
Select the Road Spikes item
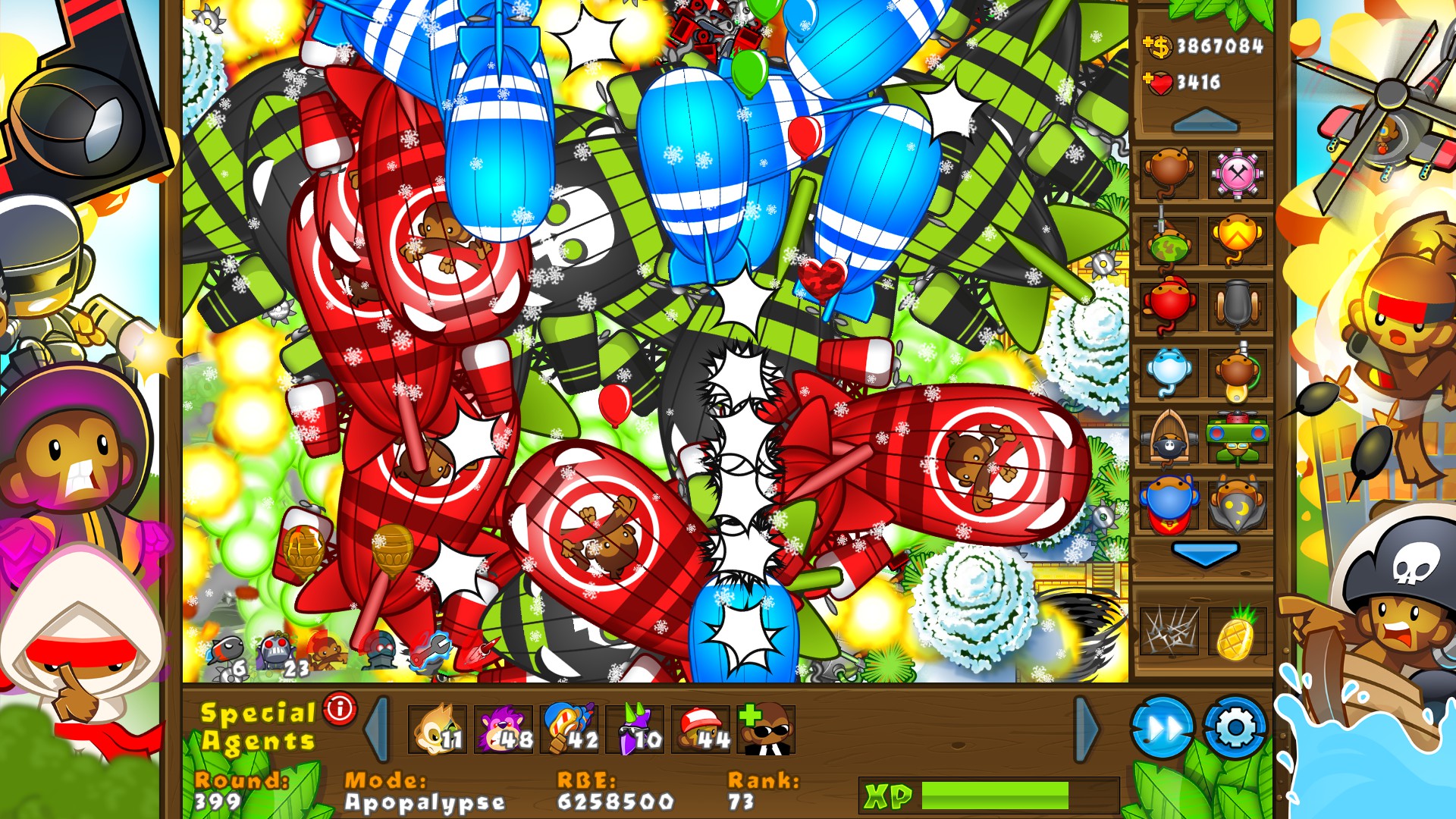tap(1169, 631)
